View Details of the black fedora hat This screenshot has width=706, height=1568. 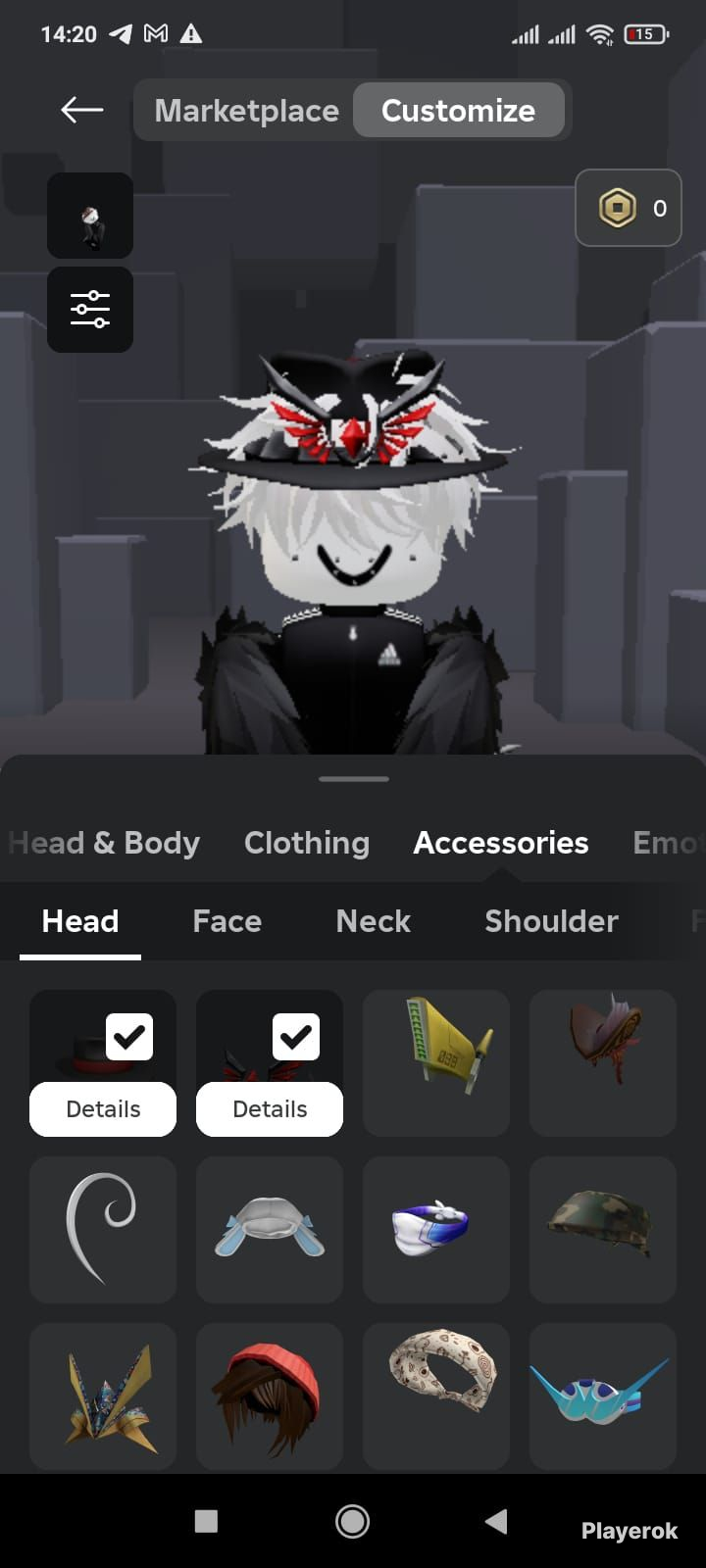103,1109
